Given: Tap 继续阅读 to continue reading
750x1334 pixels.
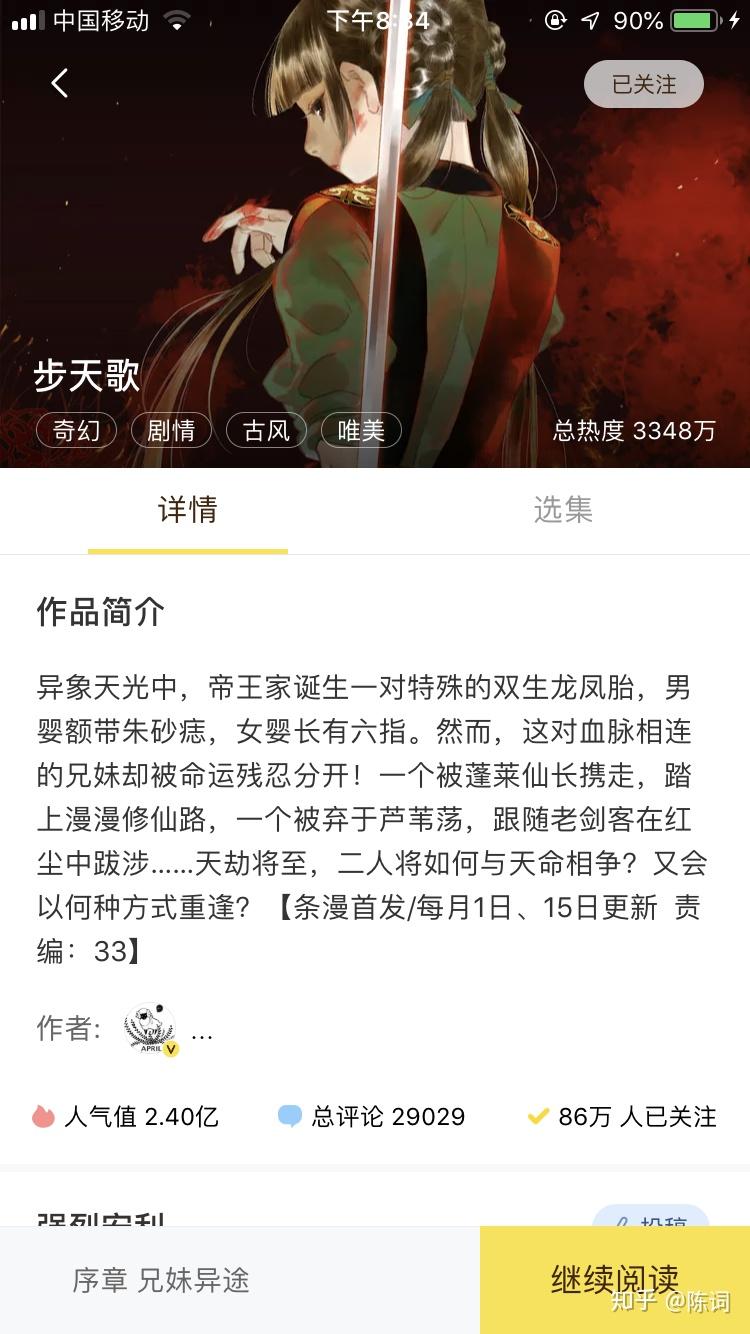Looking at the screenshot, I should [614, 1280].
